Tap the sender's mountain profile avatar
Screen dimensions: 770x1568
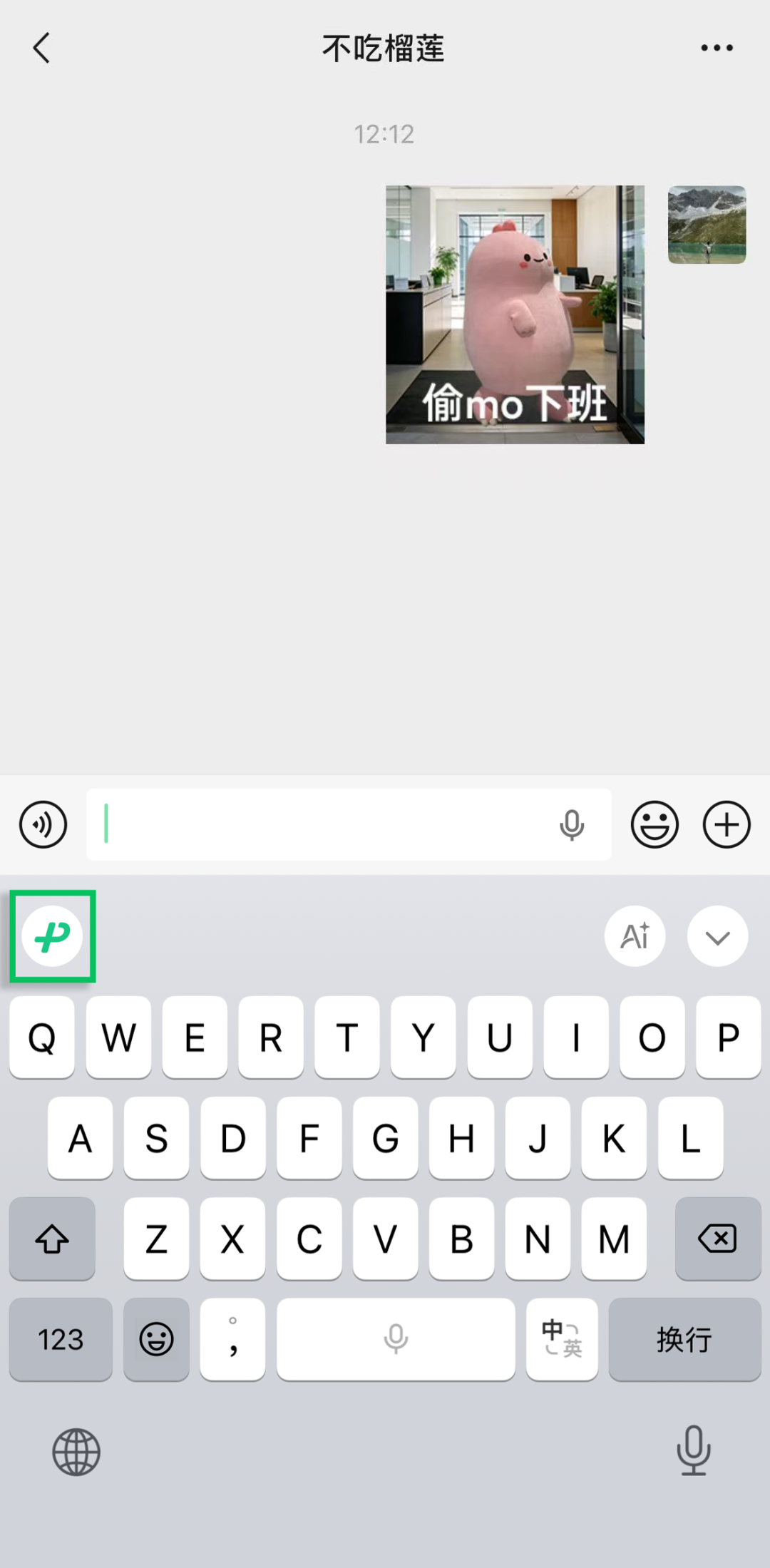707,225
